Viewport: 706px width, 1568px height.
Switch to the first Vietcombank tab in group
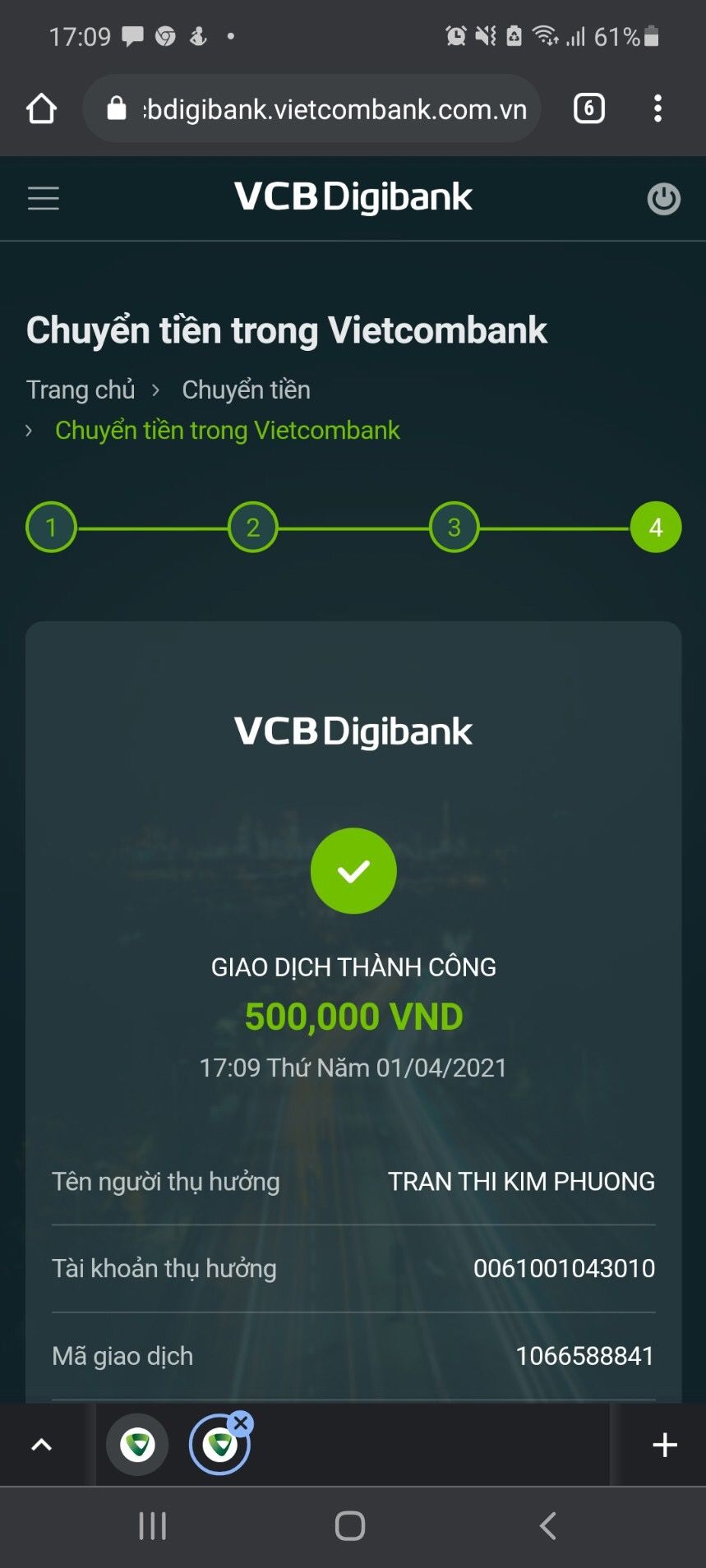[x=137, y=1445]
